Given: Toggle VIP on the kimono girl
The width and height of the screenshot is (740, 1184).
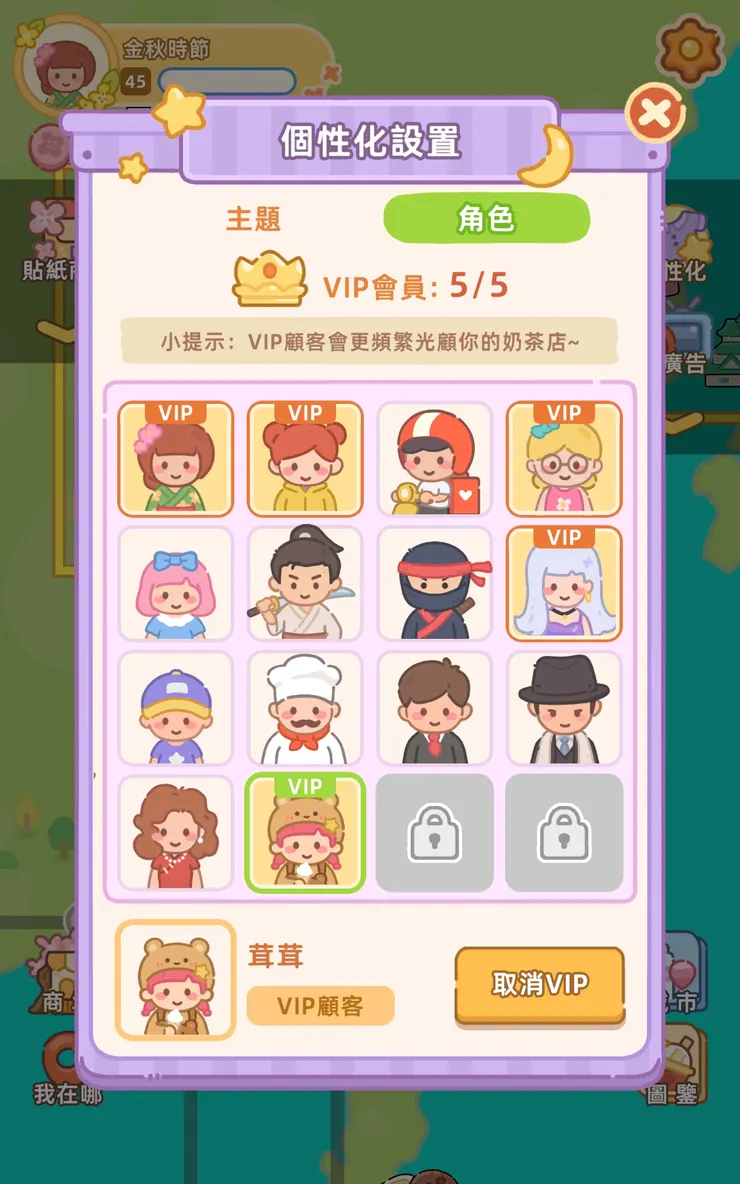Looking at the screenshot, I should coord(176,460).
